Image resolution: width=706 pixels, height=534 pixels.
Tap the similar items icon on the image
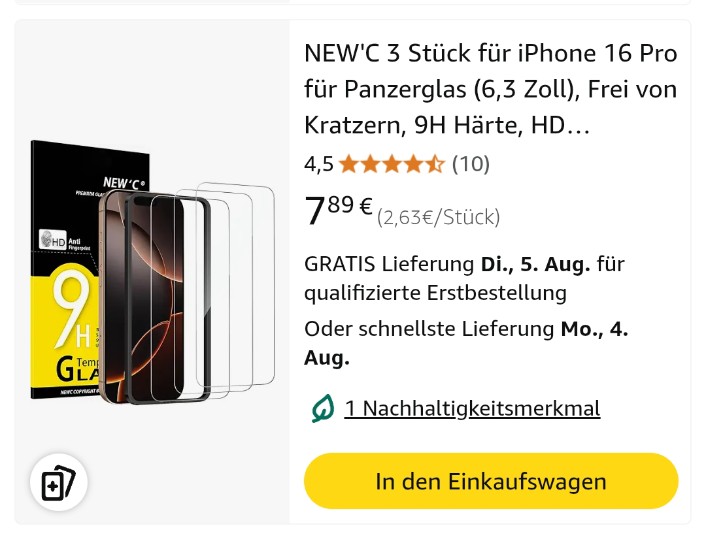59,484
